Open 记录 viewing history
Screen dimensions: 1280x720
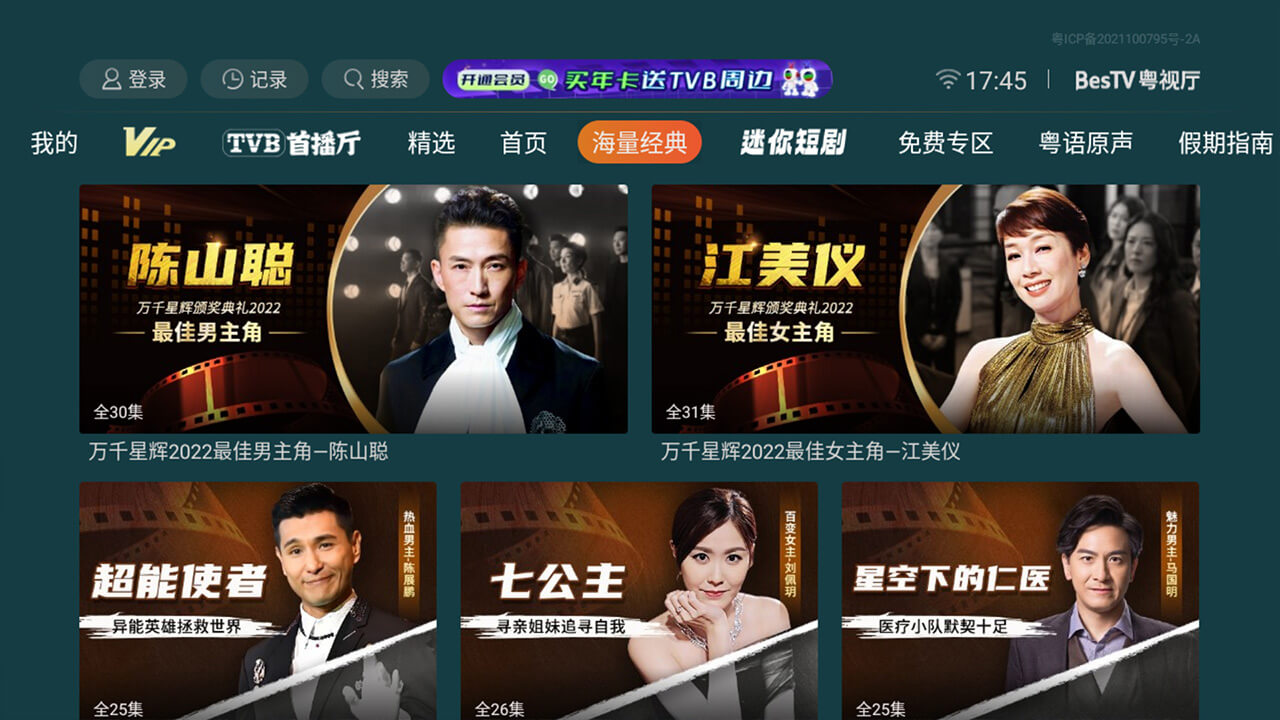coord(254,80)
